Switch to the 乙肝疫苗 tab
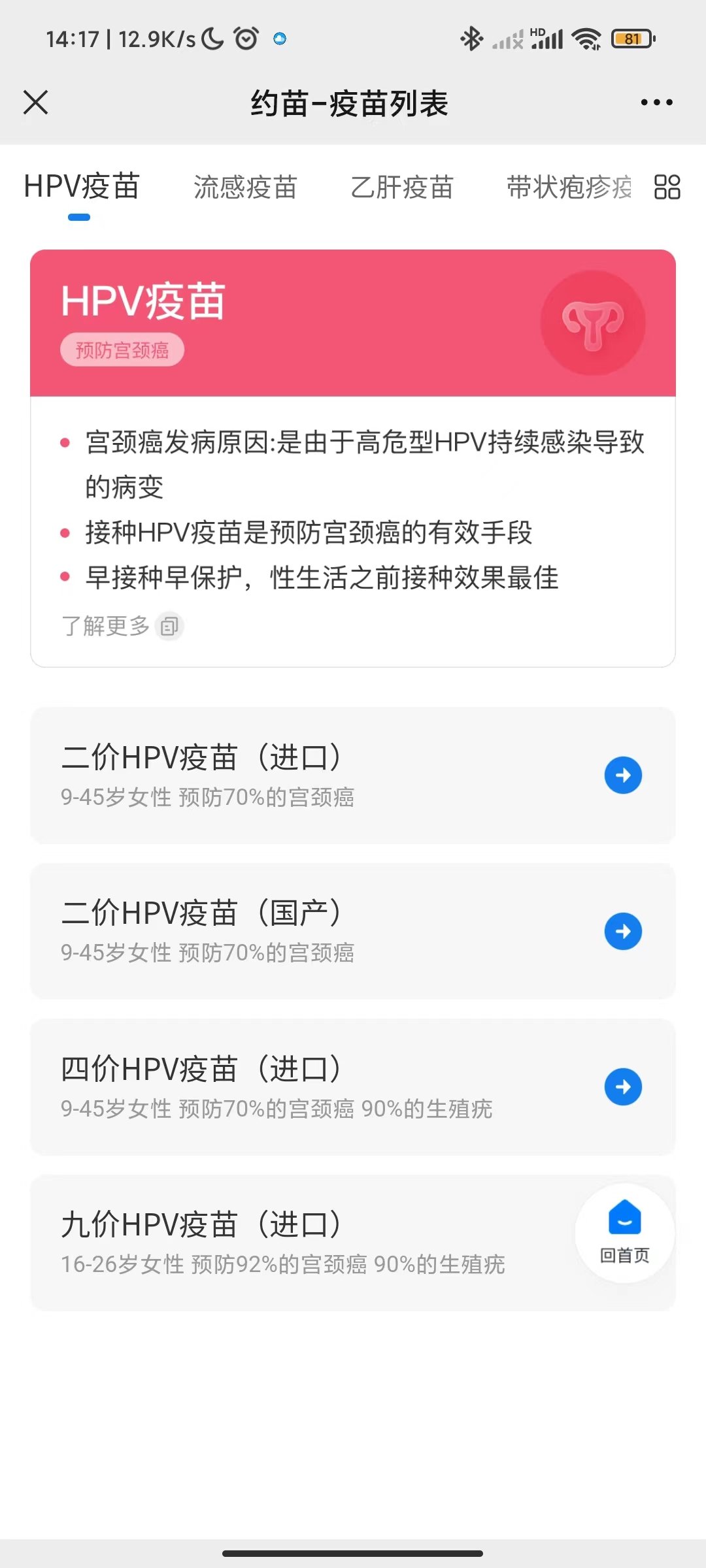 click(x=402, y=188)
